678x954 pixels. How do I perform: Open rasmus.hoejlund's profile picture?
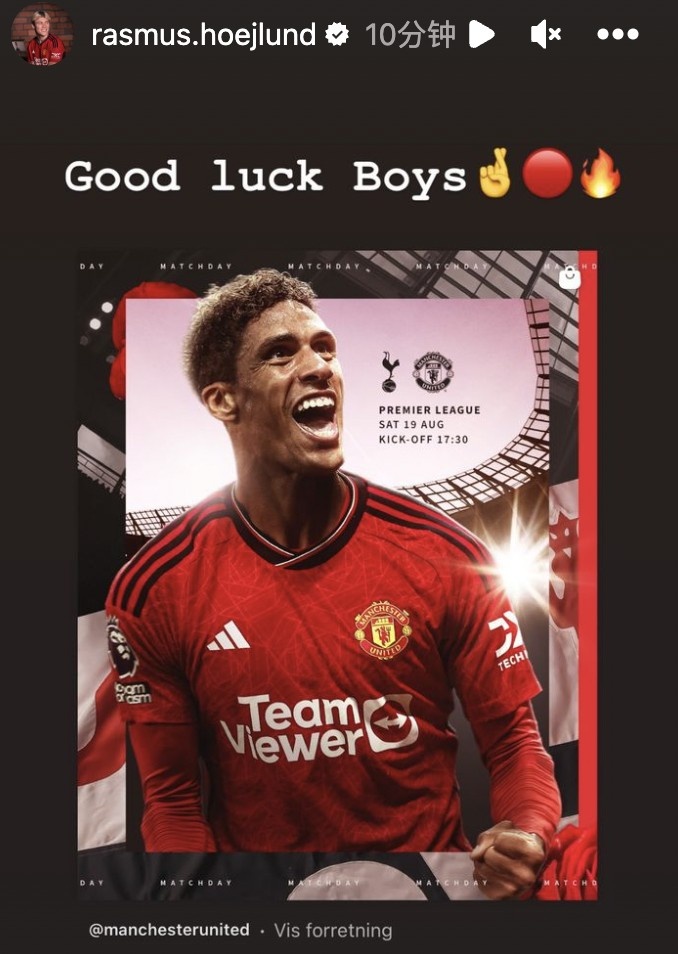[x=41, y=35]
